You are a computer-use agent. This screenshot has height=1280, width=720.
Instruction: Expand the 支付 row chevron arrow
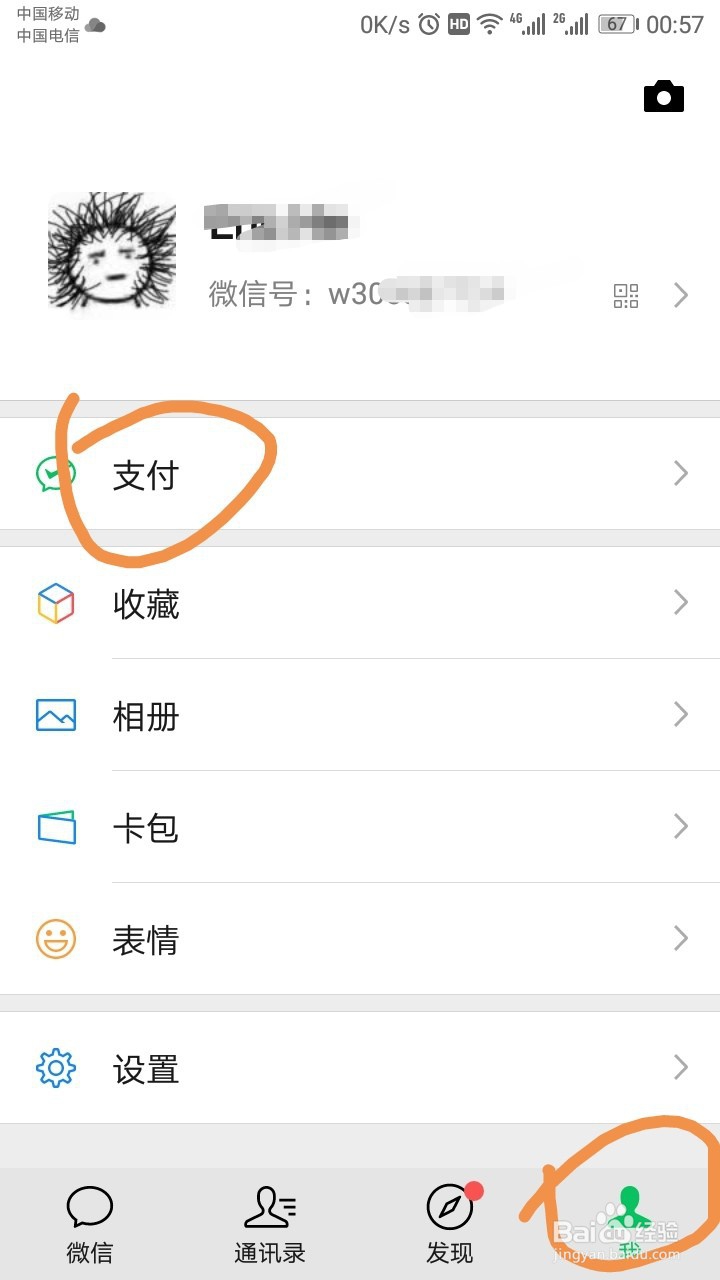click(x=681, y=473)
